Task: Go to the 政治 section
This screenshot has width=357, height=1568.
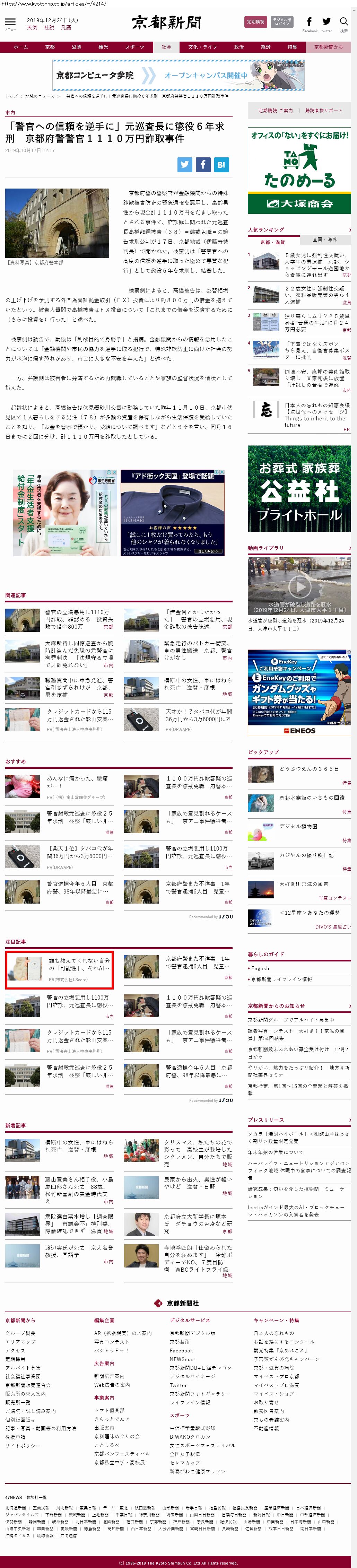Action: tap(239, 47)
